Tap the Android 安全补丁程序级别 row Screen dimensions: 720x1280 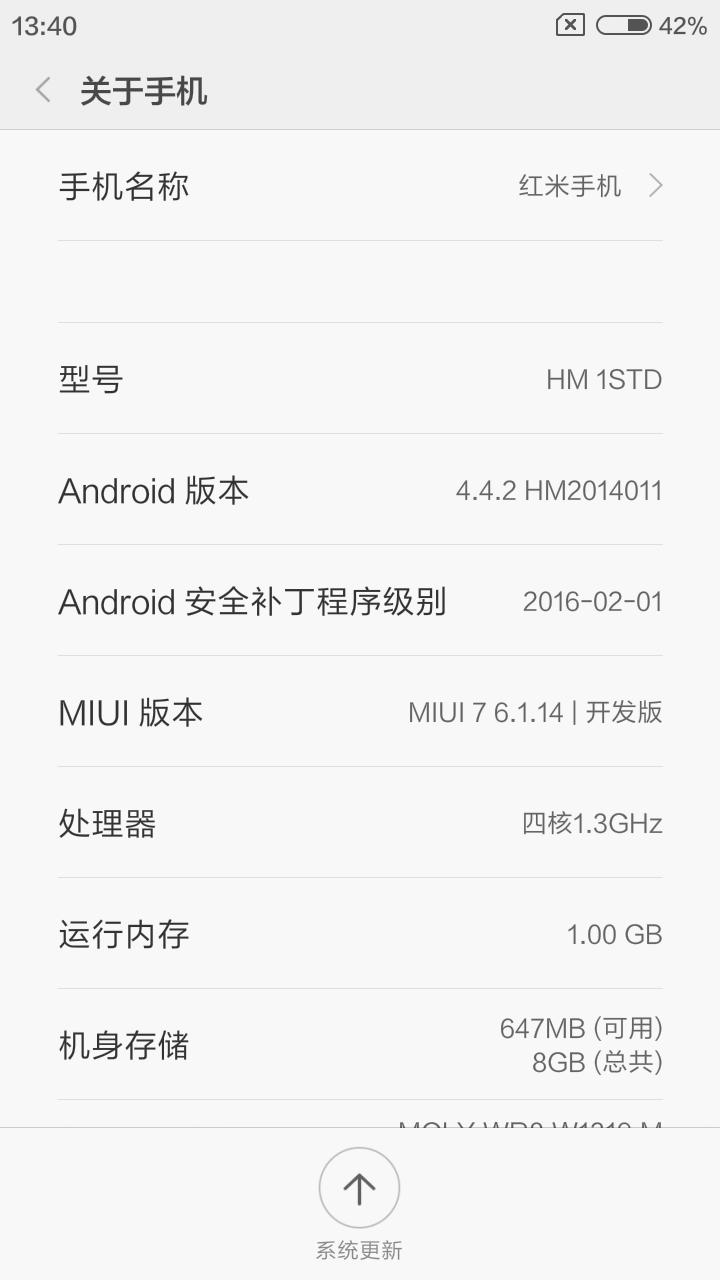click(x=360, y=601)
